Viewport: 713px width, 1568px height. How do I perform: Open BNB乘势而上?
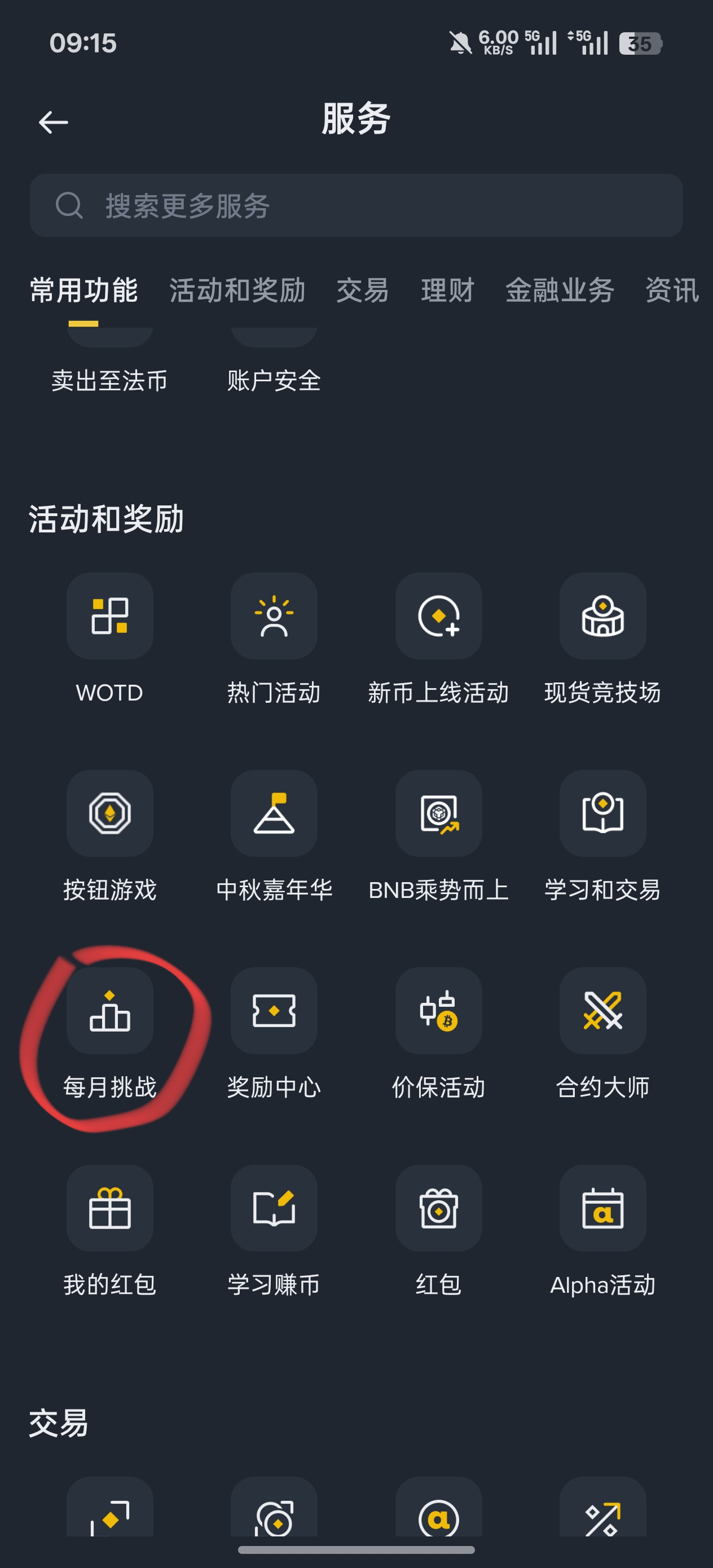(x=438, y=813)
